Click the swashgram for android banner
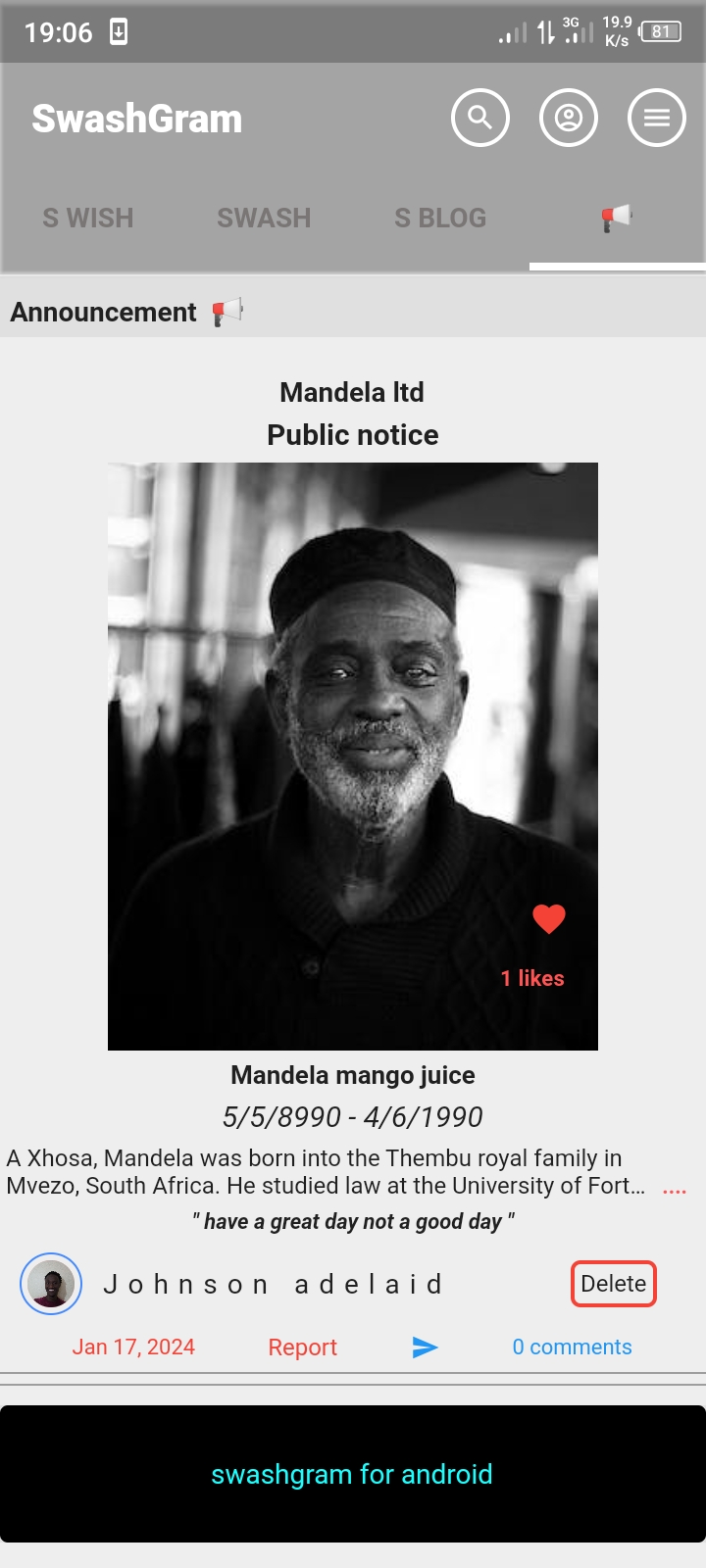Screen dimensions: 706x1568 click(352, 1473)
